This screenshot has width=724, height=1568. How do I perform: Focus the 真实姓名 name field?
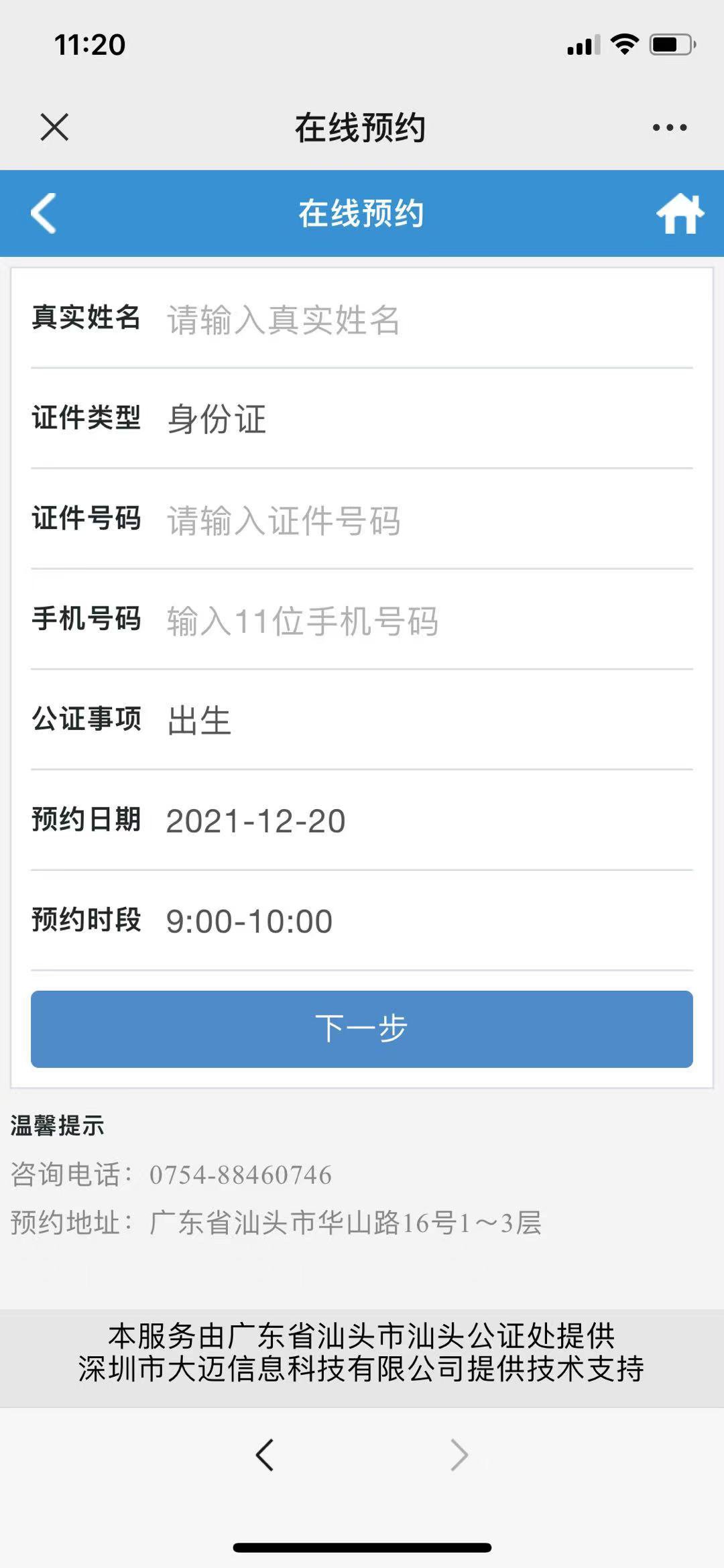pyautogui.click(x=429, y=319)
